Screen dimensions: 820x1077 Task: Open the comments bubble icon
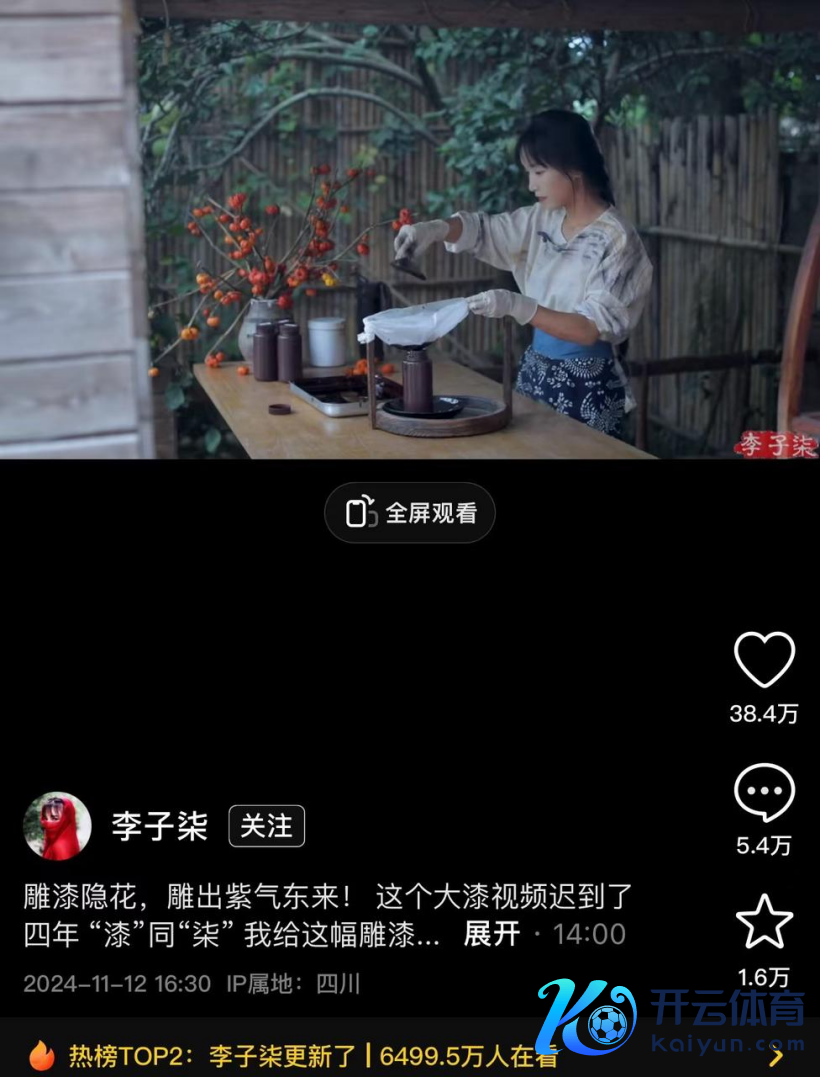tap(764, 794)
